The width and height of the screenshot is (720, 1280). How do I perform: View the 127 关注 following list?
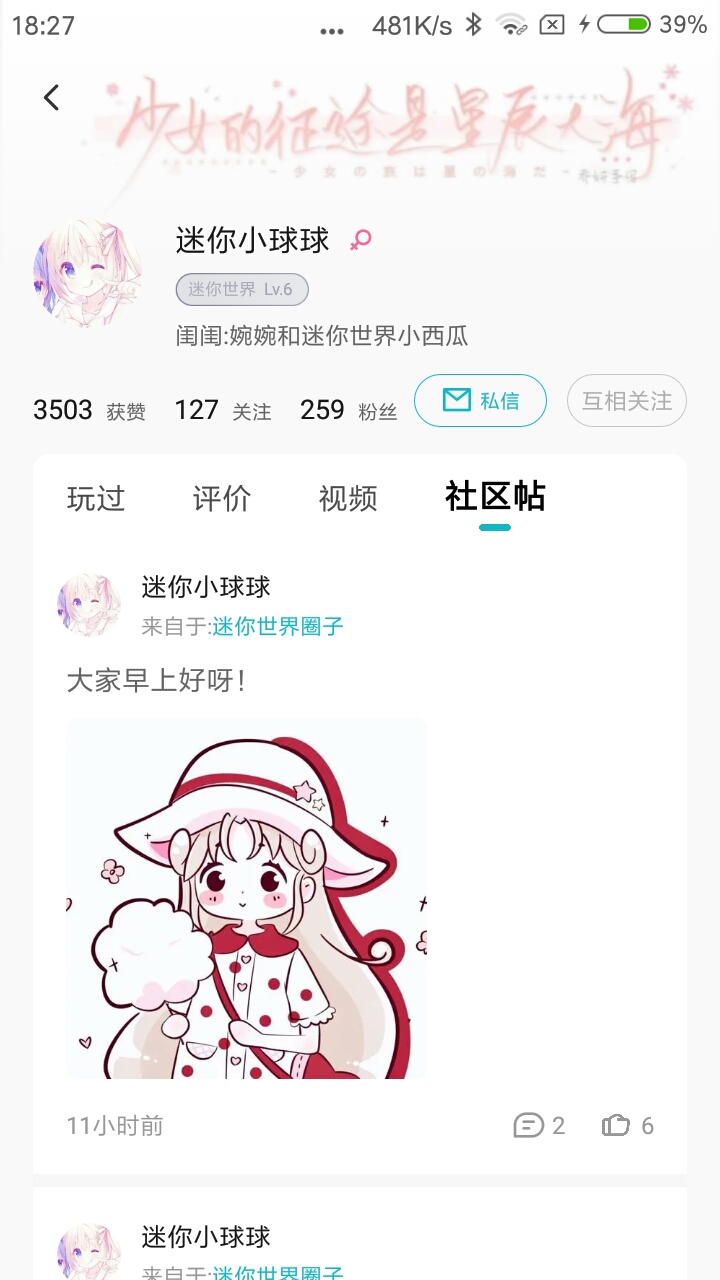(x=222, y=410)
